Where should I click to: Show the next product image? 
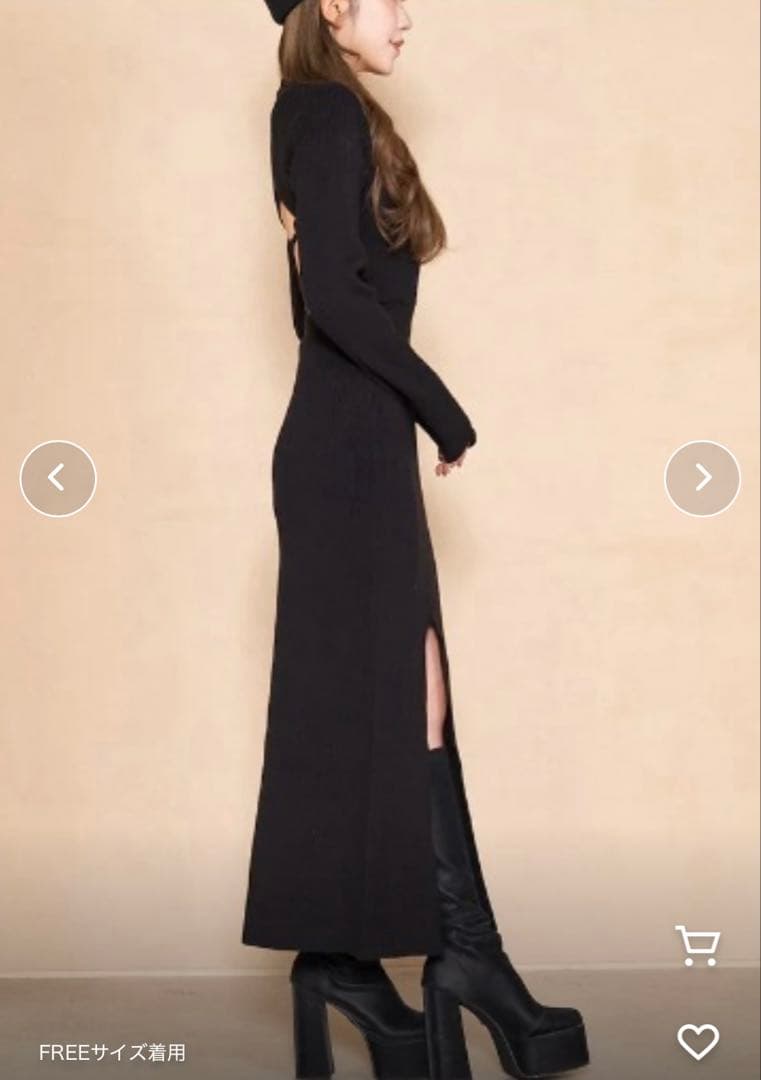702,478
